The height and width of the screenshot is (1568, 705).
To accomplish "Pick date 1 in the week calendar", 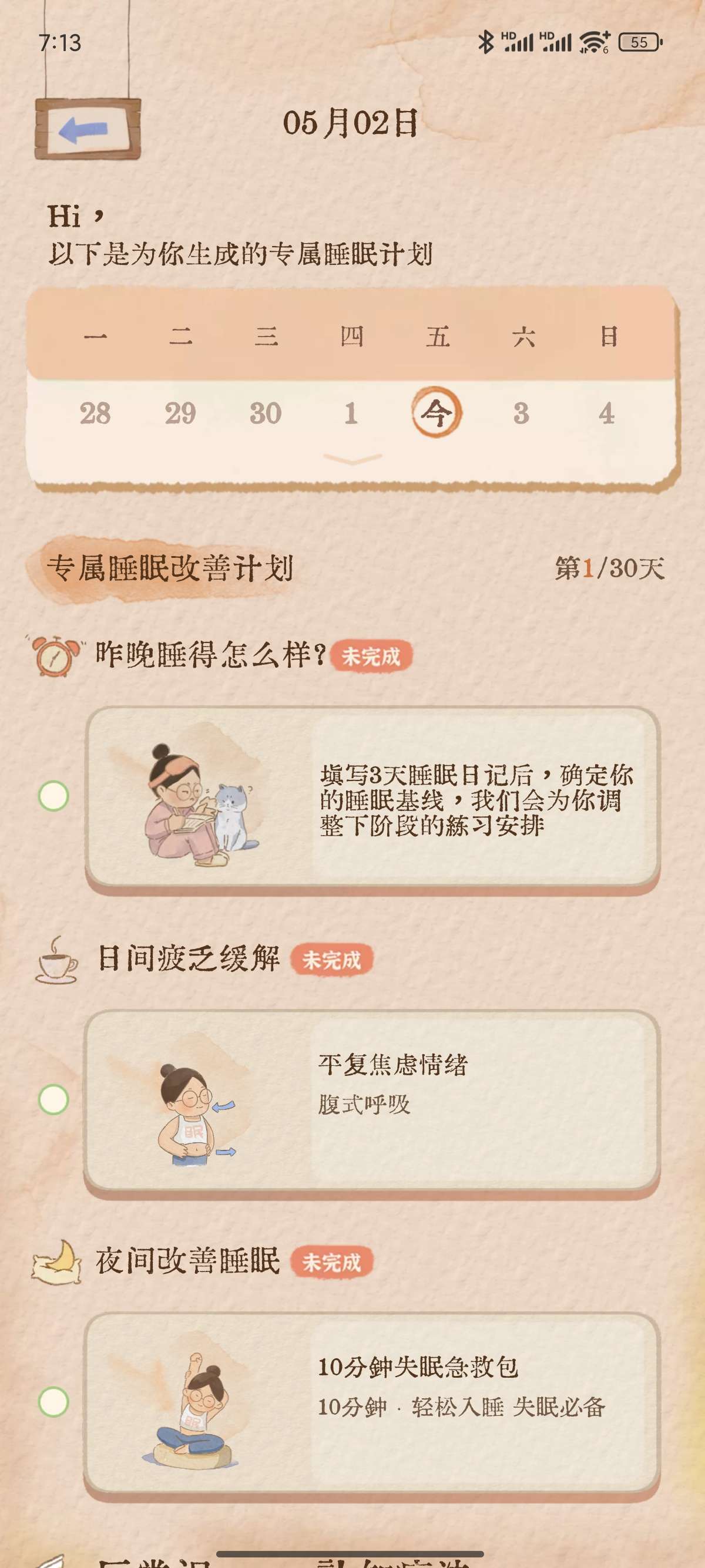I will (351, 414).
